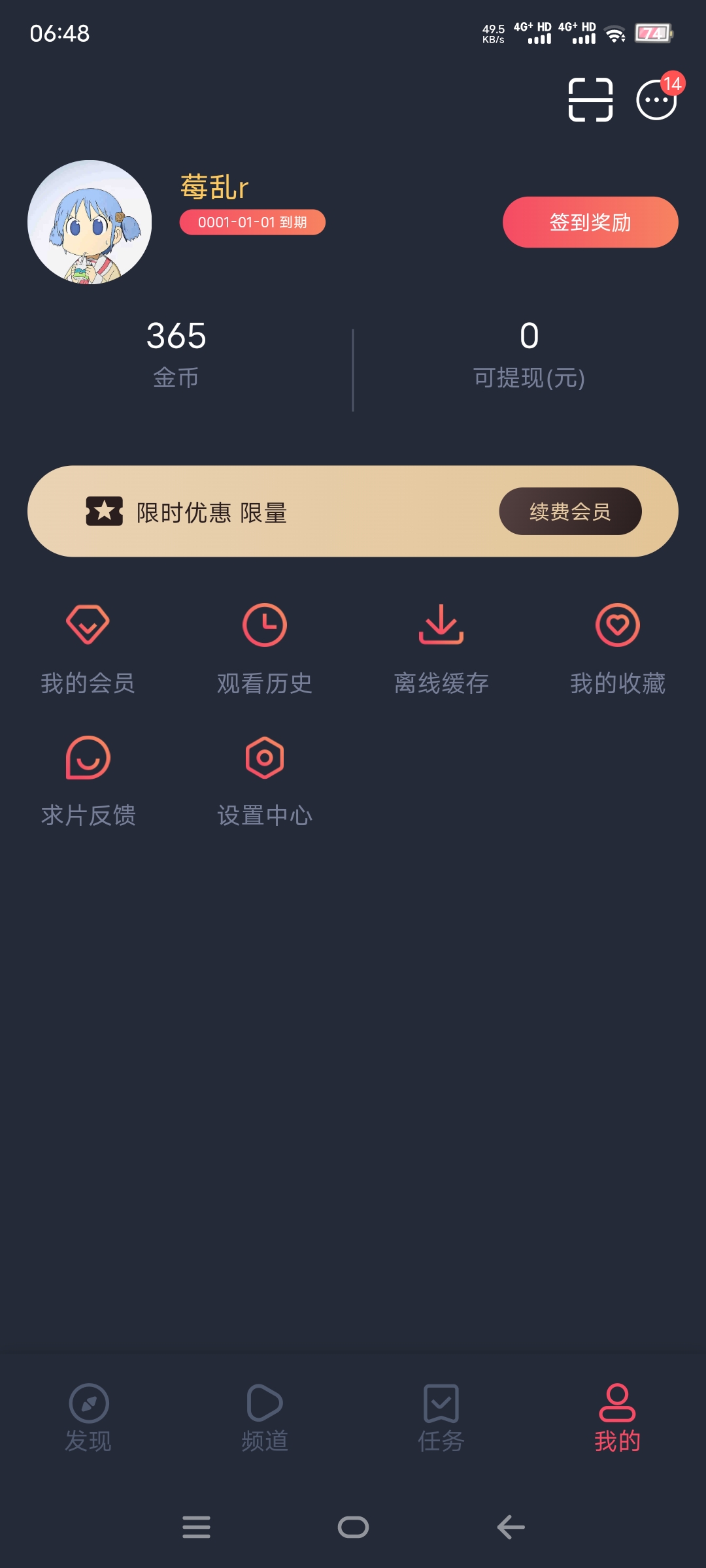Tap the QR code scan icon
The height and width of the screenshot is (1568, 706).
click(x=590, y=99)
